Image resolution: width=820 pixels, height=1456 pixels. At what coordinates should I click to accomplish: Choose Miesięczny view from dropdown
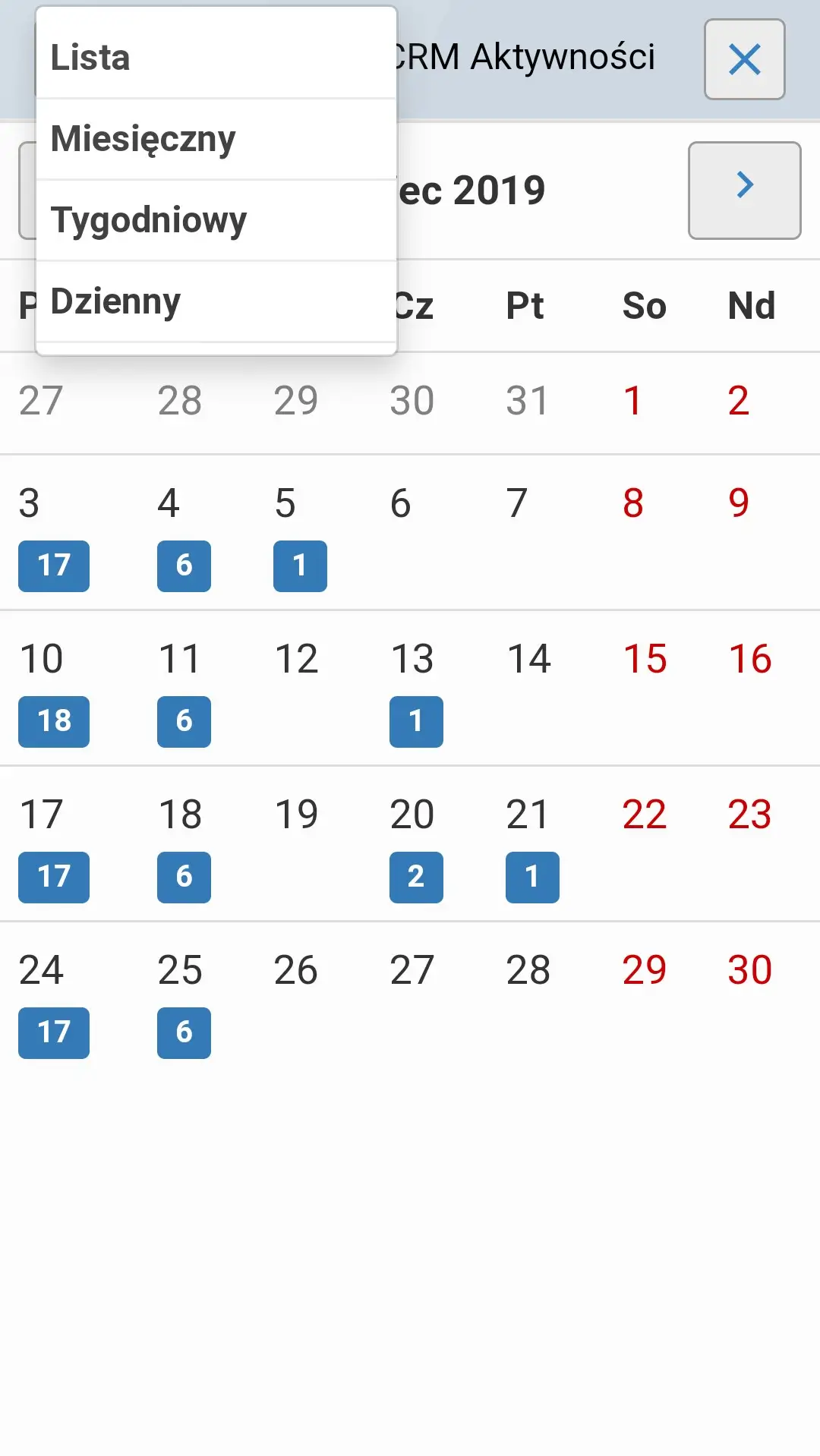click(x=216, y=139)
